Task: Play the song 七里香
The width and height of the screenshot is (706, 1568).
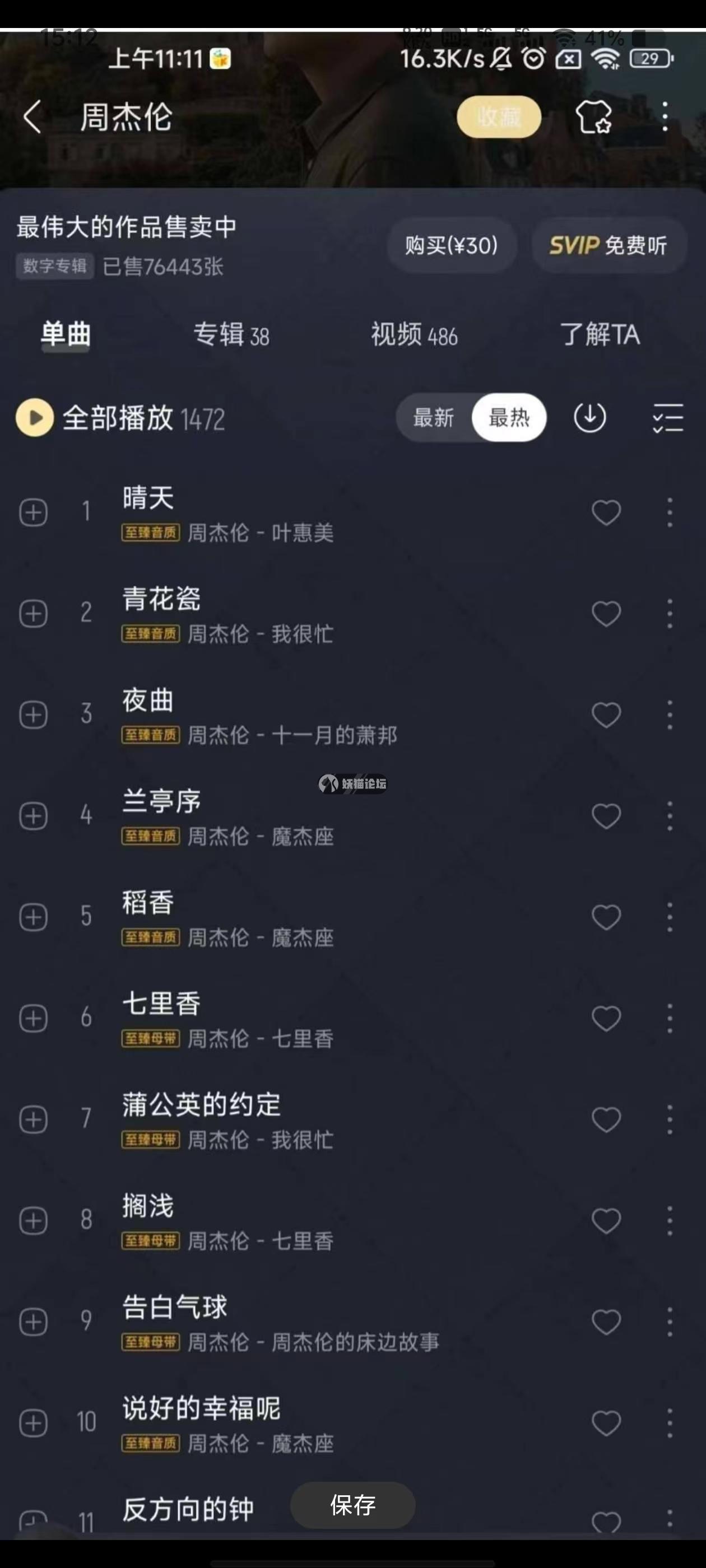Action: tap(244, 1018)
